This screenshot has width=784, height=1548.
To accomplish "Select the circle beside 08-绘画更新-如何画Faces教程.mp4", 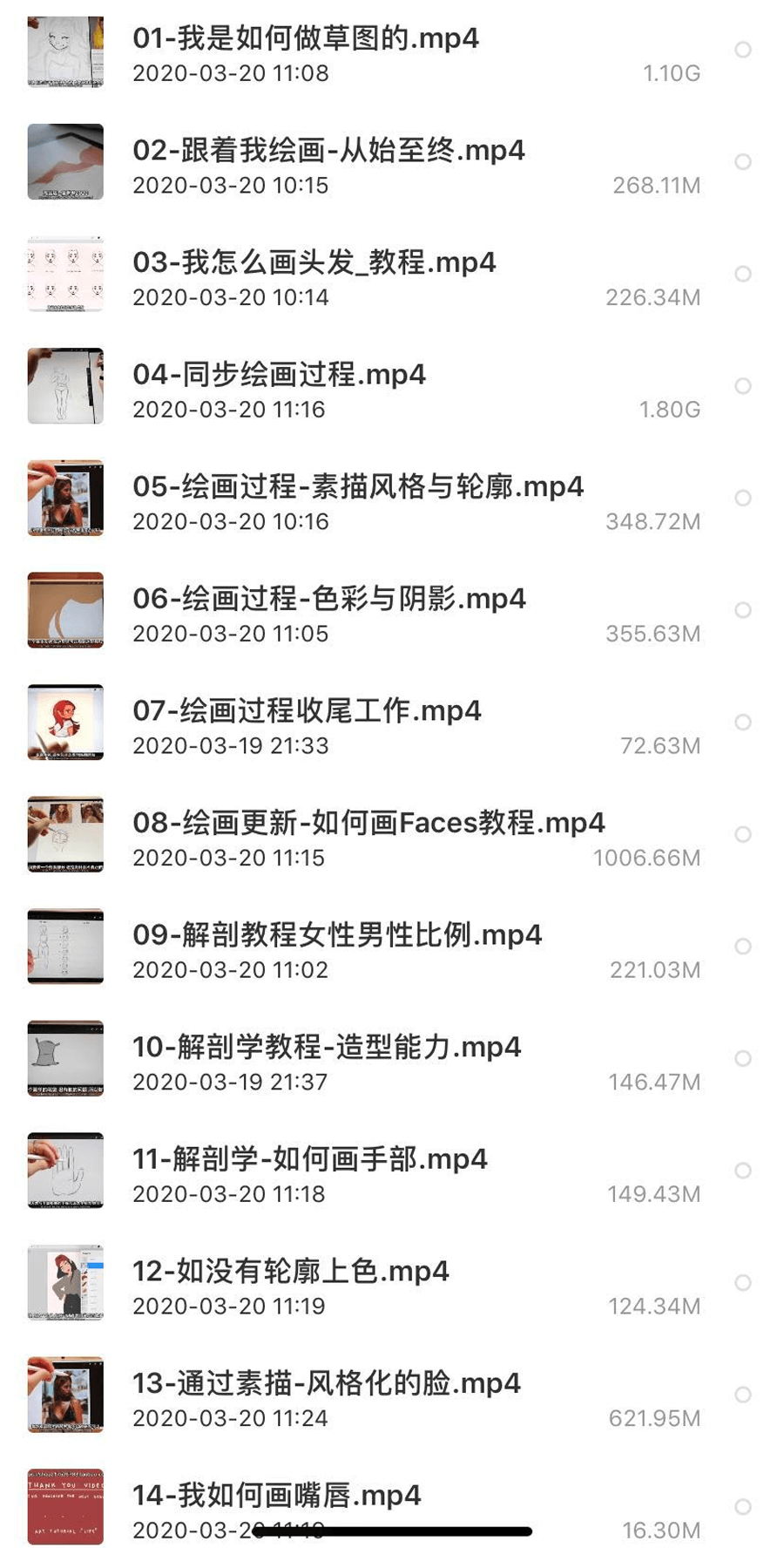I will pyautogui.click(x=743, y=834).
